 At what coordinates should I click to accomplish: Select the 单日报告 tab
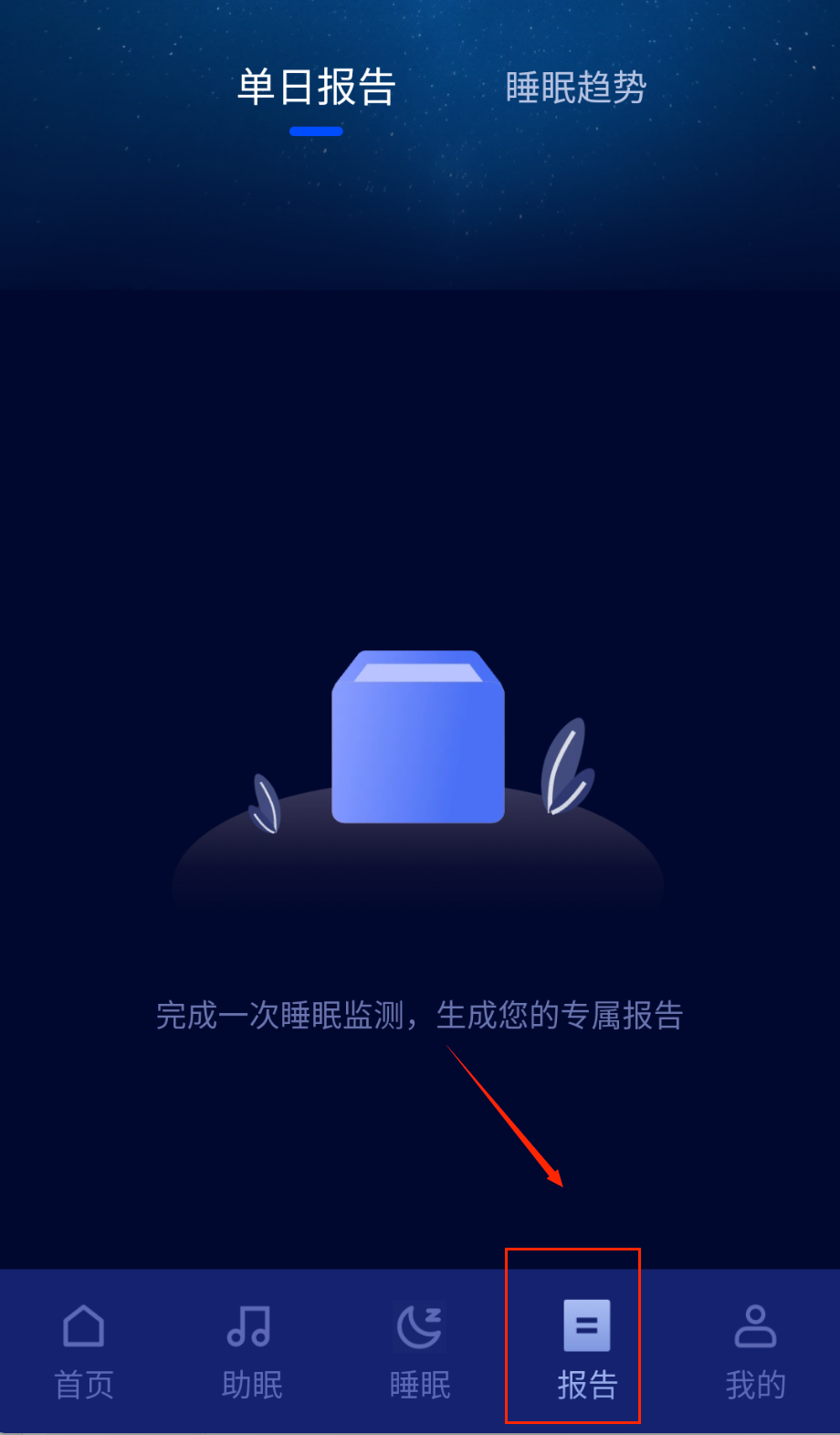(316, 89)
